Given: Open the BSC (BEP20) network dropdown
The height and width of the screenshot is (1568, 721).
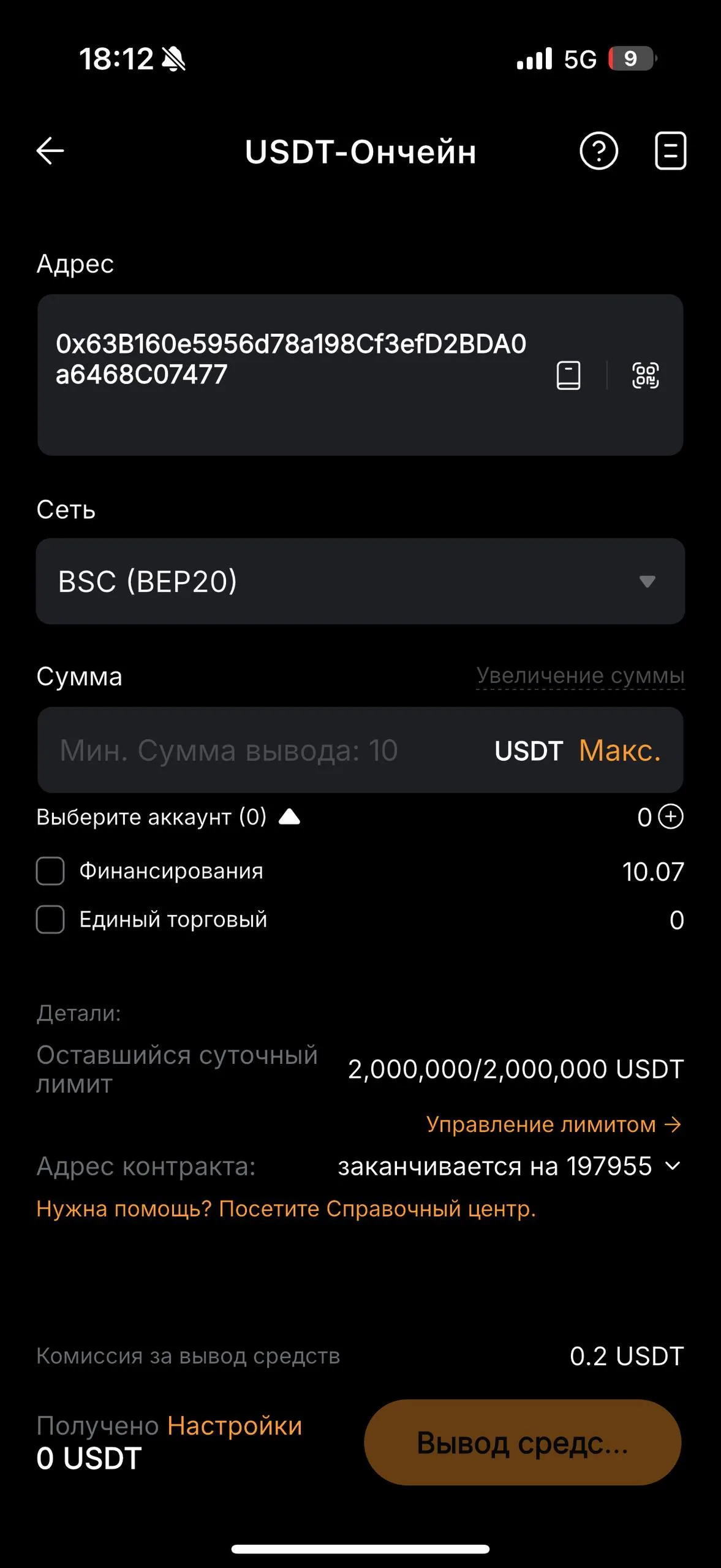Looking at the screenshot, I should click(360, 581).
